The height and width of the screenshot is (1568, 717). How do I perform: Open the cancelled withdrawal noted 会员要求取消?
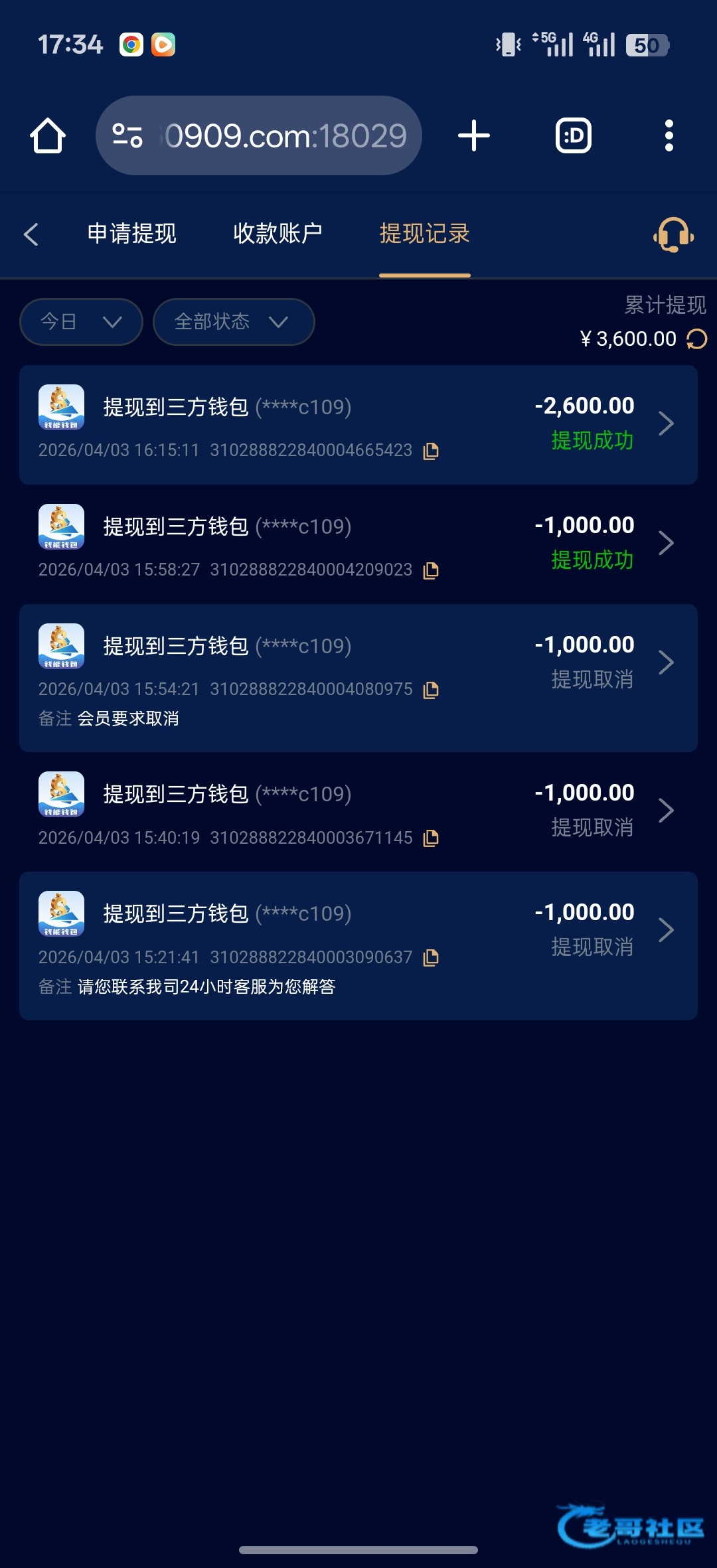358,677
